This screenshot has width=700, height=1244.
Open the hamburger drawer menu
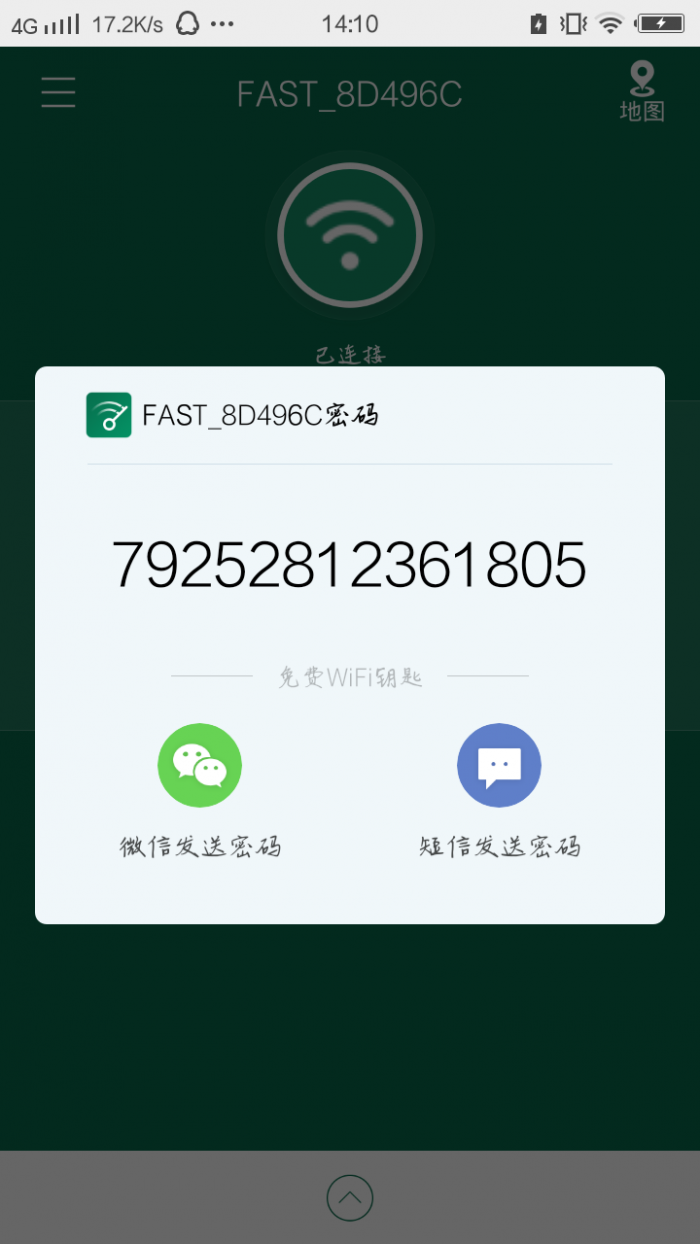[x=59, y=92]
